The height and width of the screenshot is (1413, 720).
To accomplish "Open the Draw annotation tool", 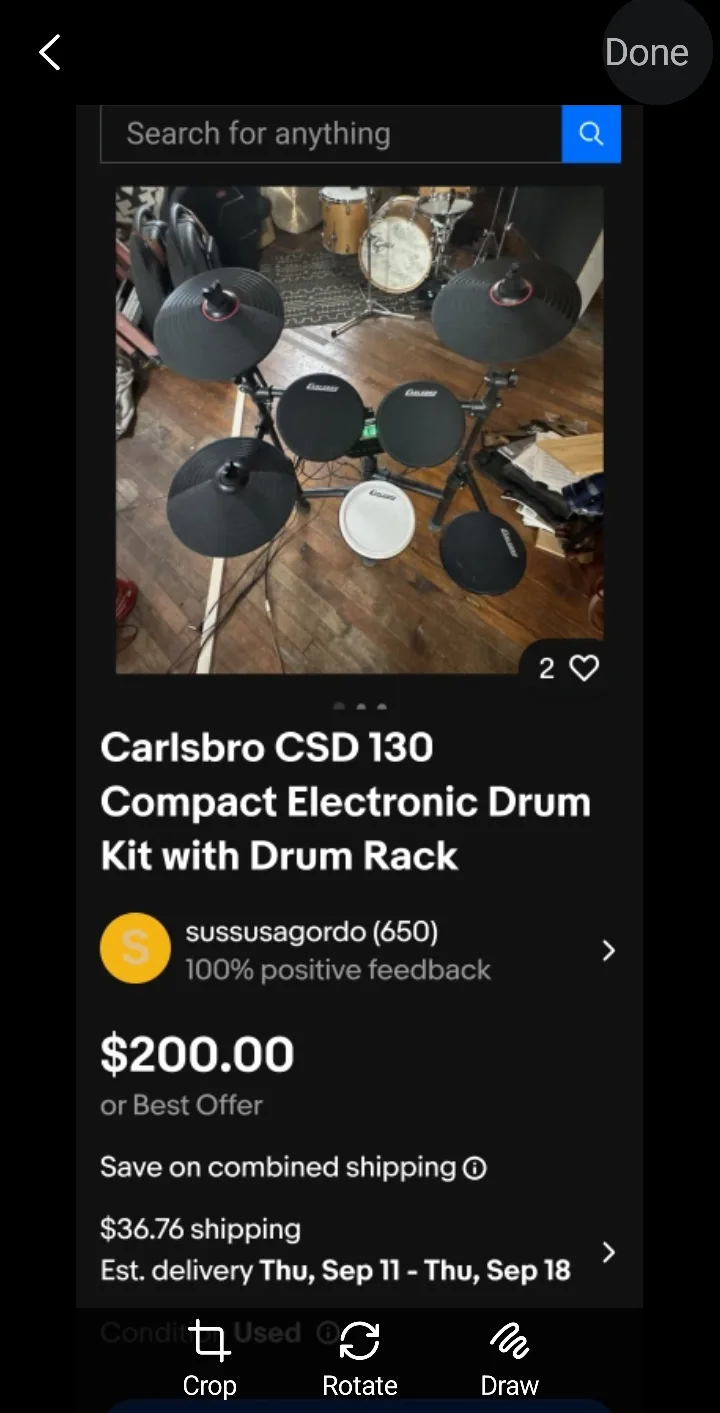I will [x=509, y=1355].
